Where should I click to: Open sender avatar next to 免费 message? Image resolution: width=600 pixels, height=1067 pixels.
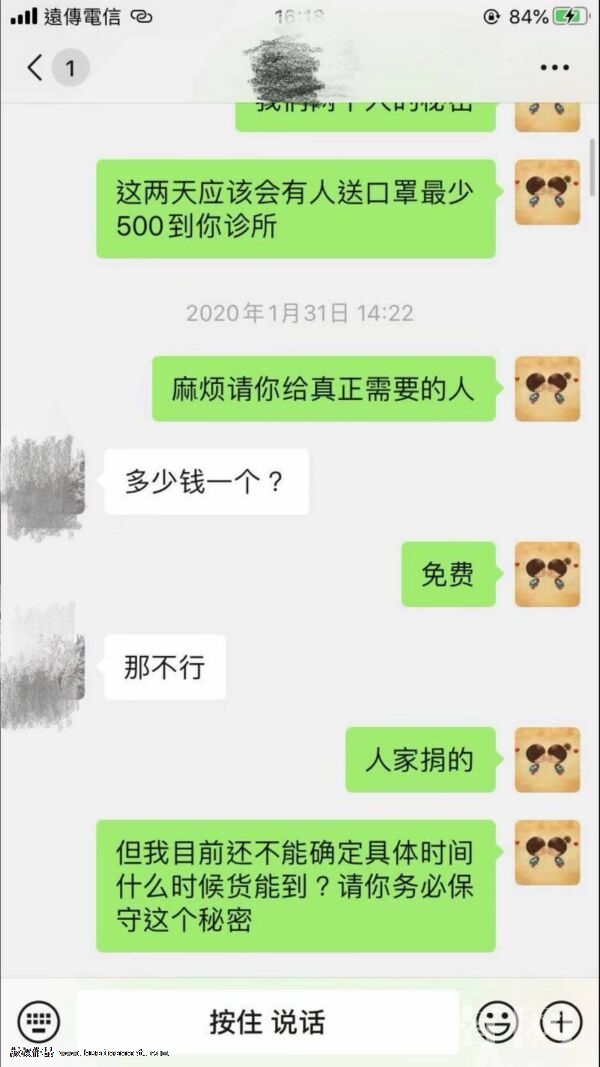click(x=547, y=574)
